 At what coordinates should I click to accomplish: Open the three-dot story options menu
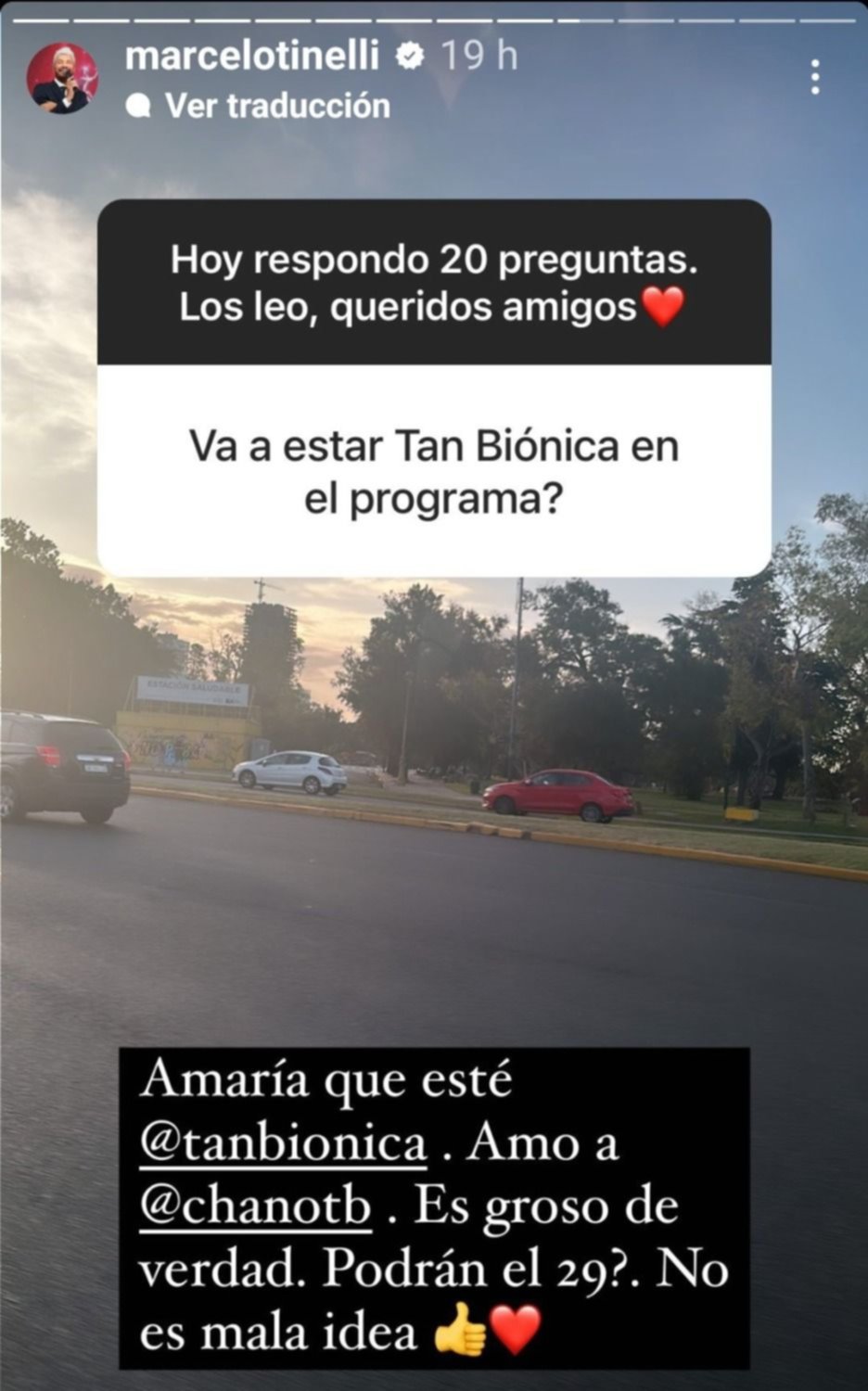coord(815,77)
